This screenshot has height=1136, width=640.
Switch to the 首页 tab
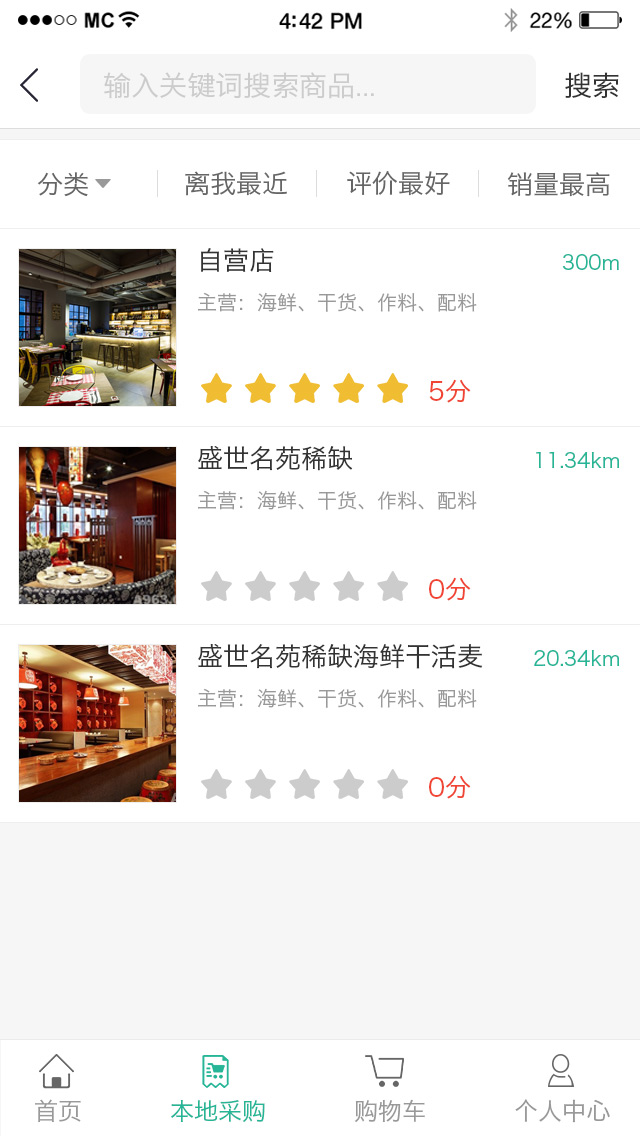tap(58, 1088)
